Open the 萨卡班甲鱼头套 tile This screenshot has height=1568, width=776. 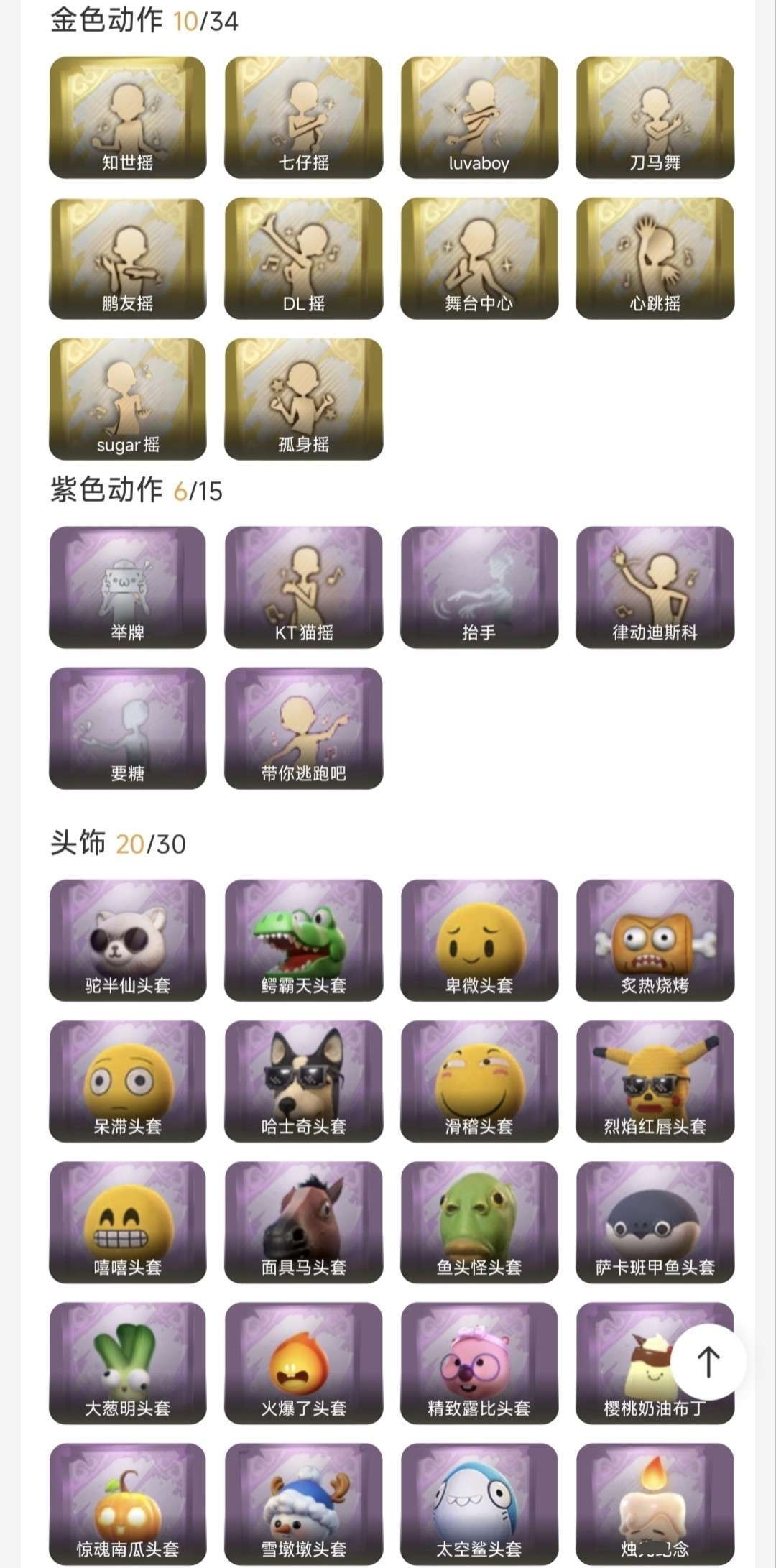pos(655,1222)
